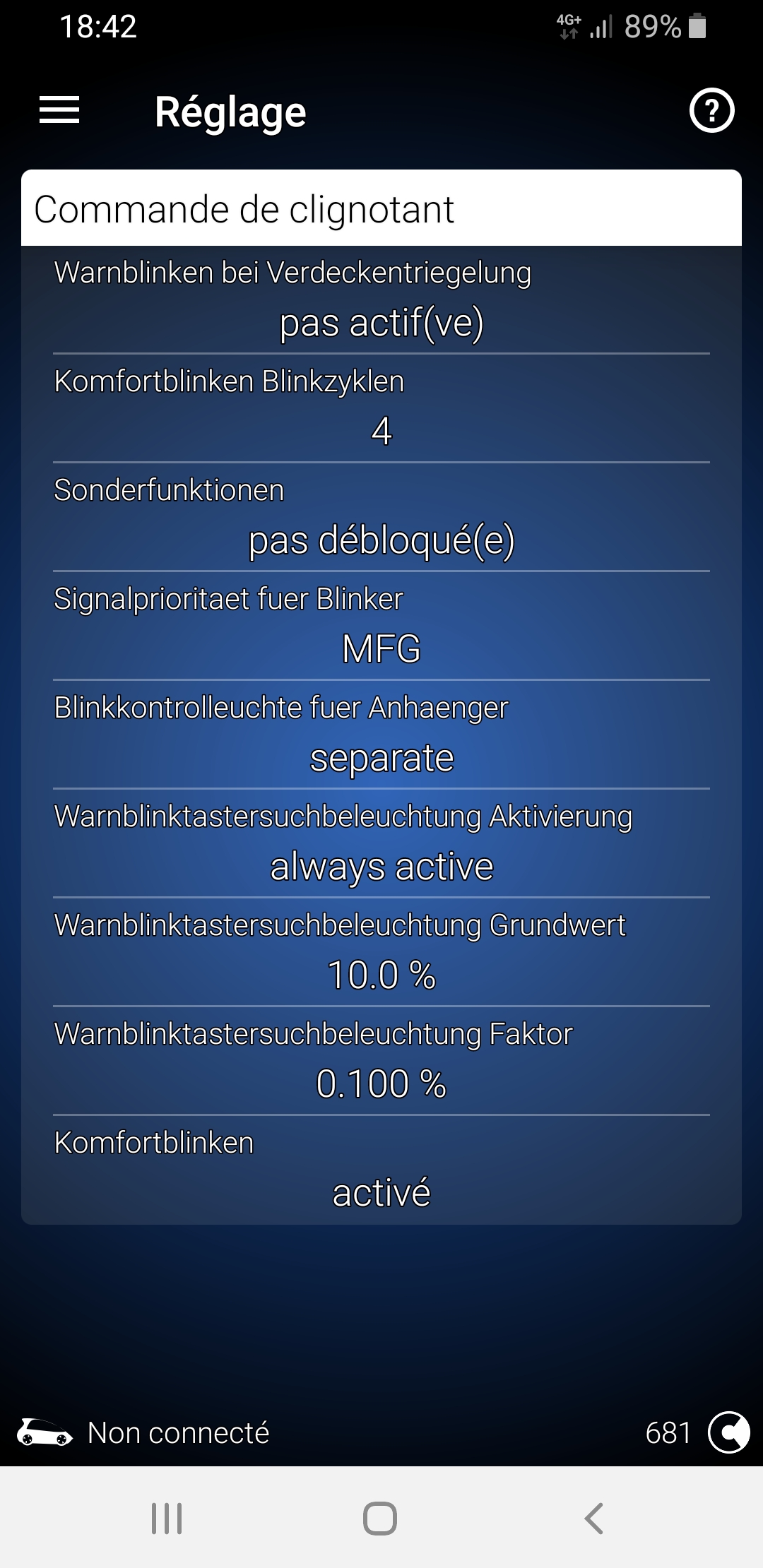Image resolution: width=763 pixels, height=1568 pixels.
Task: Change Signalprioritaet fuer Blinker setting
Action: (381, 627)
